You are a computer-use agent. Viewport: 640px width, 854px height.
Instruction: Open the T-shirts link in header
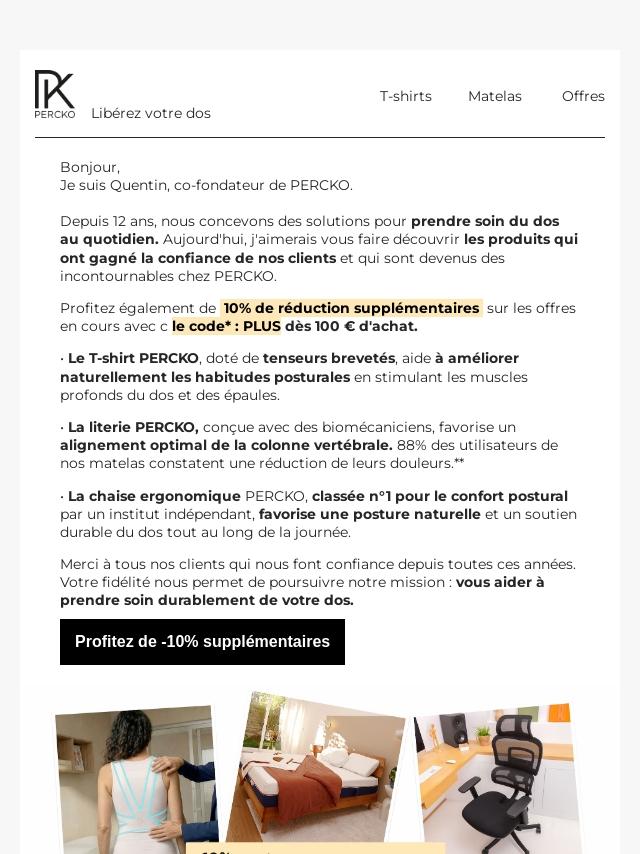[x=406, y=96]
